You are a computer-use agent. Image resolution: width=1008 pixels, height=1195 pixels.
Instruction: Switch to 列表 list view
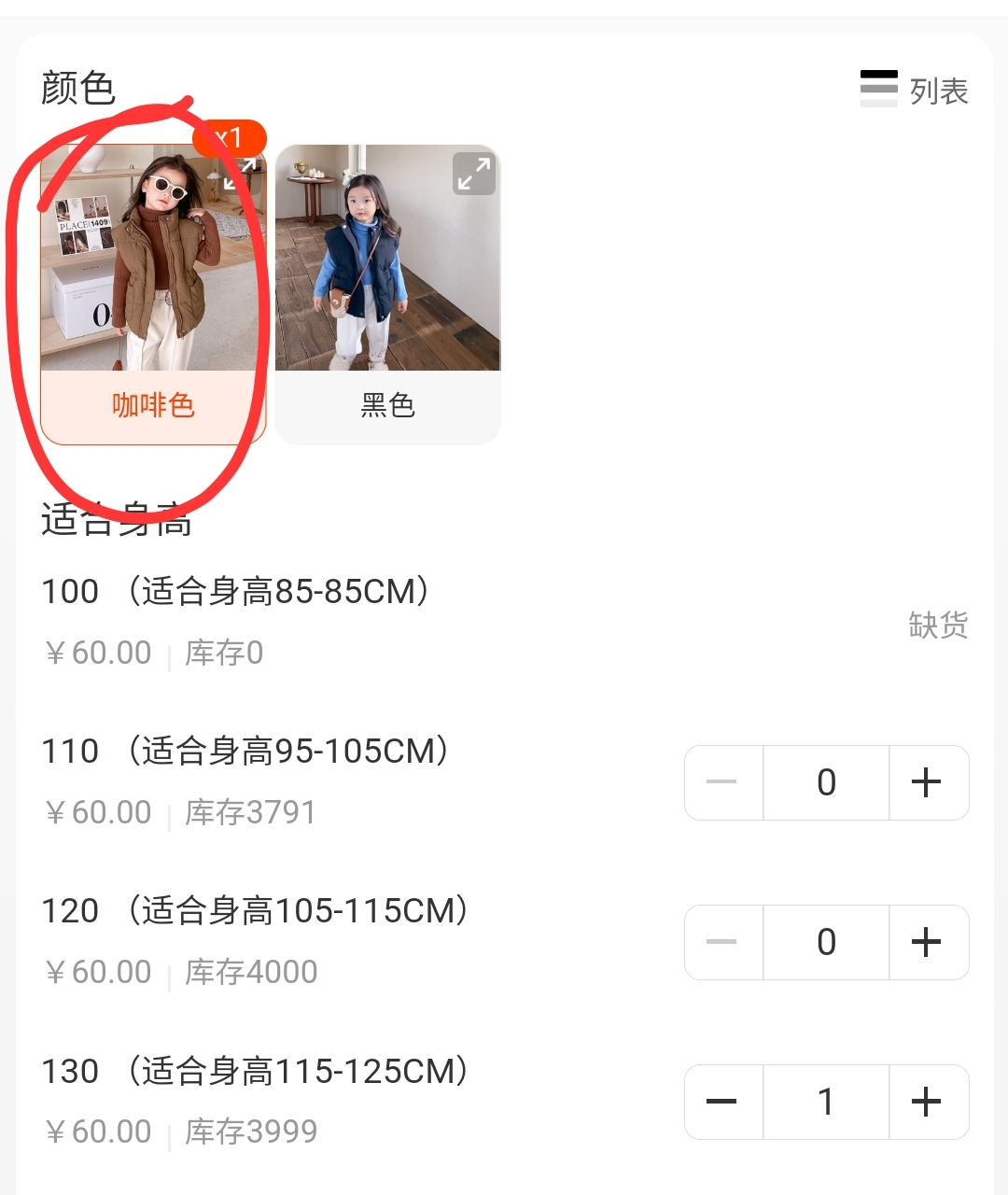pos(914,91)
